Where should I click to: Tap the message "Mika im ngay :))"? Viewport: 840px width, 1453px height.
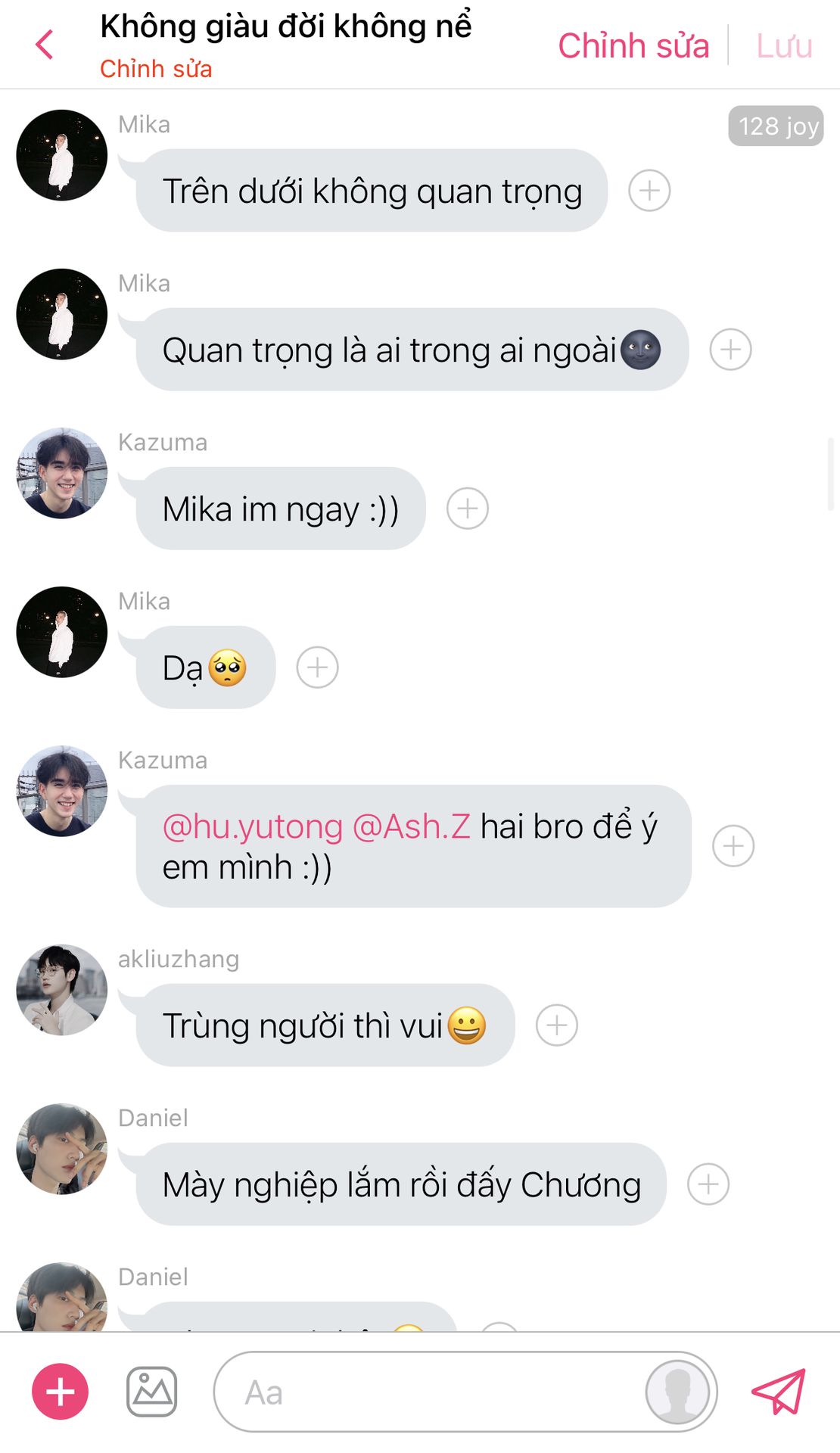pyautogui.click(x=281, y=509)
